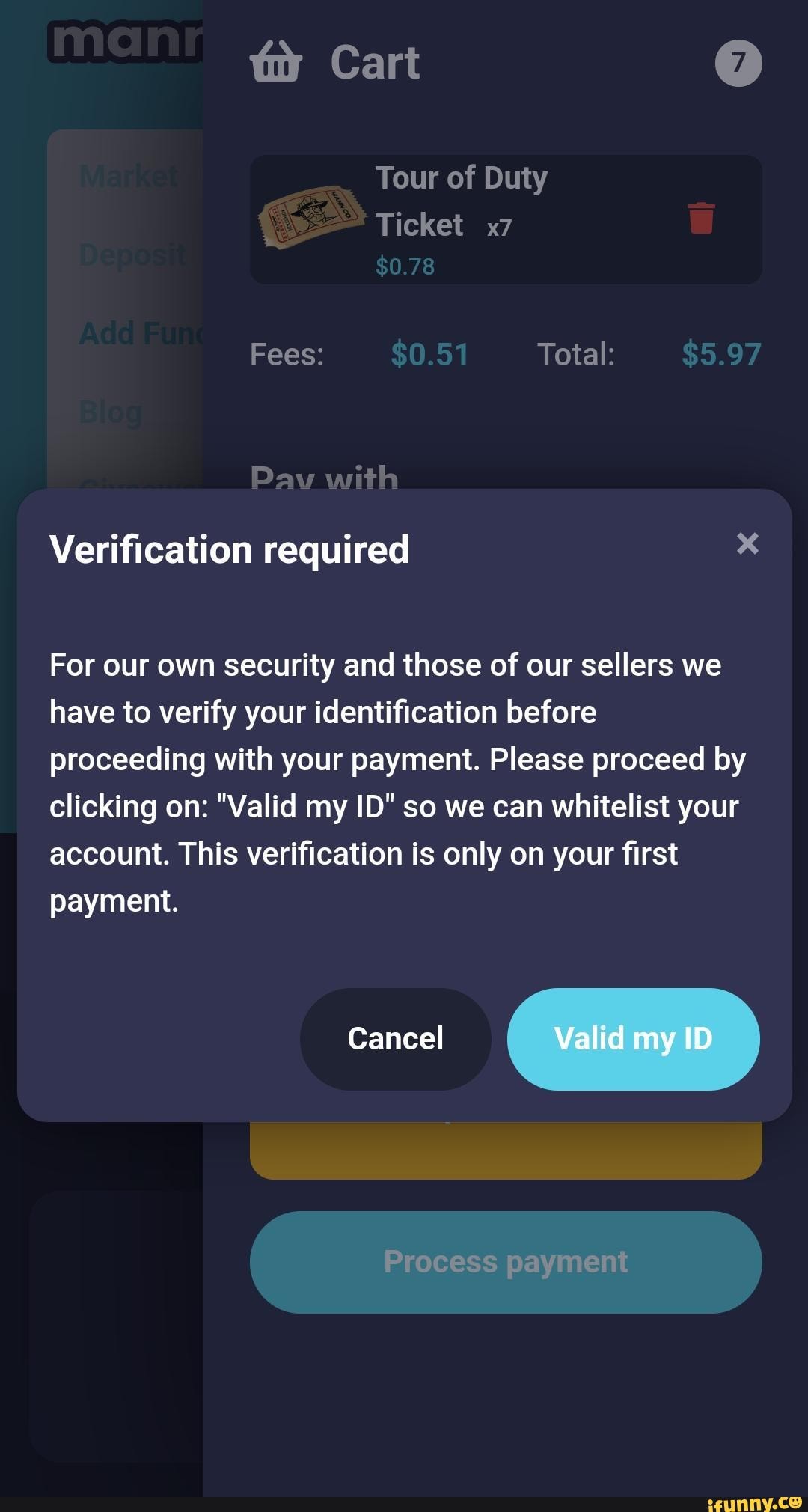Open the Market menu item
Screen dimensions: 808x1512
[129, 177]
